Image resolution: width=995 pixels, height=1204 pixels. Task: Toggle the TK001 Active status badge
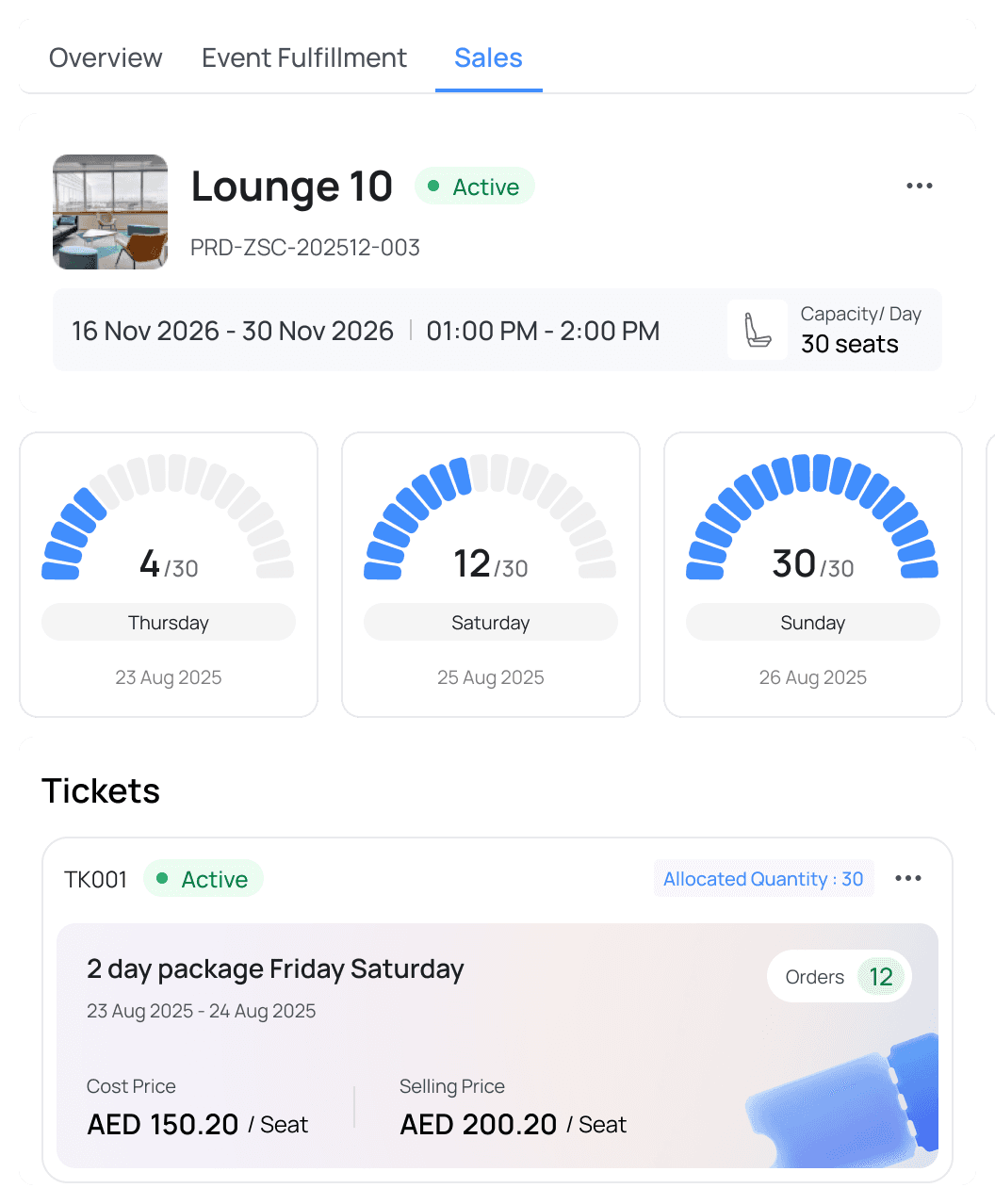[203, 879]
